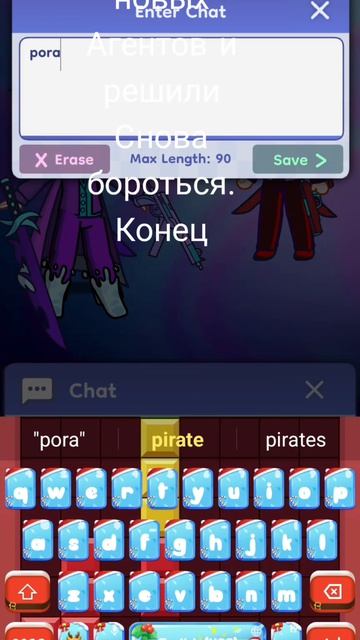360x640 pixels.
Task: Dismiss the Chat panel with its X
Action: (314, 390)
